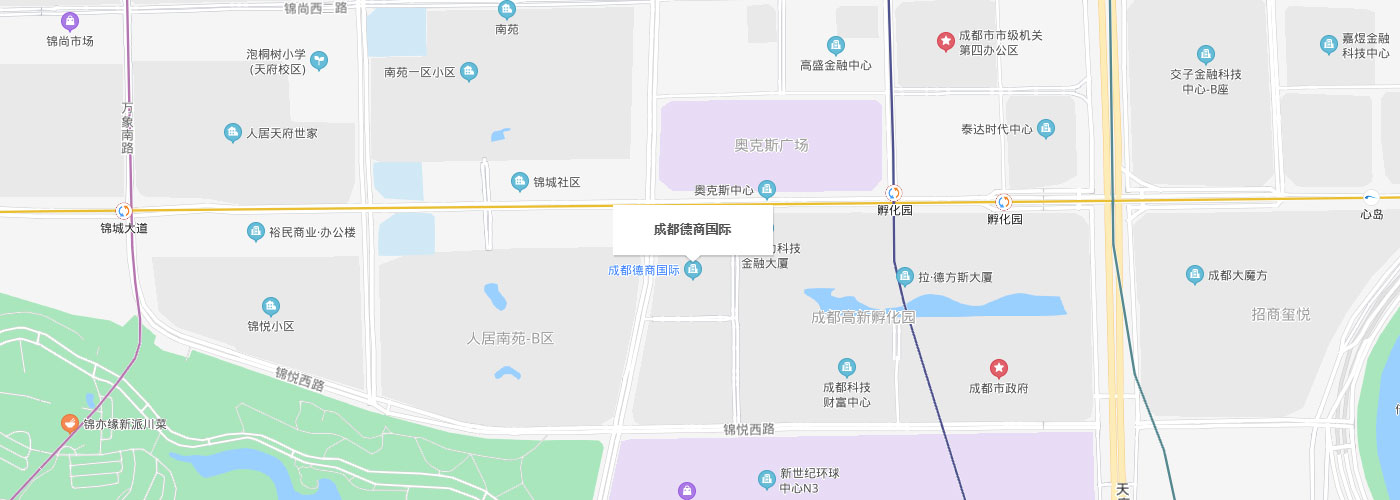Viewport: 1400px width, 500px height.
Task: Tap the 锦亦缘新派川菜 restaurant marker
Action: tap(69, 423)
